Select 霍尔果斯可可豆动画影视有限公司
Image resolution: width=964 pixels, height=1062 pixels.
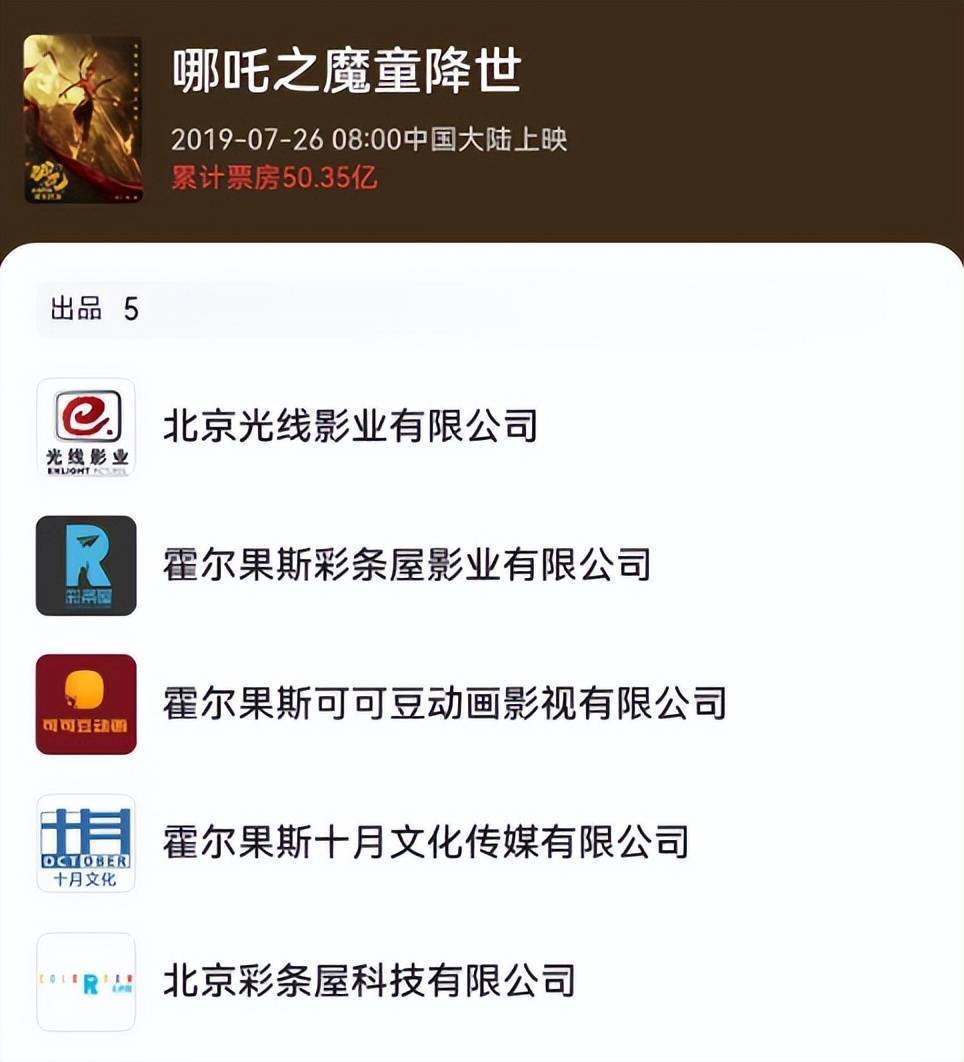click(x=444, y=704)
